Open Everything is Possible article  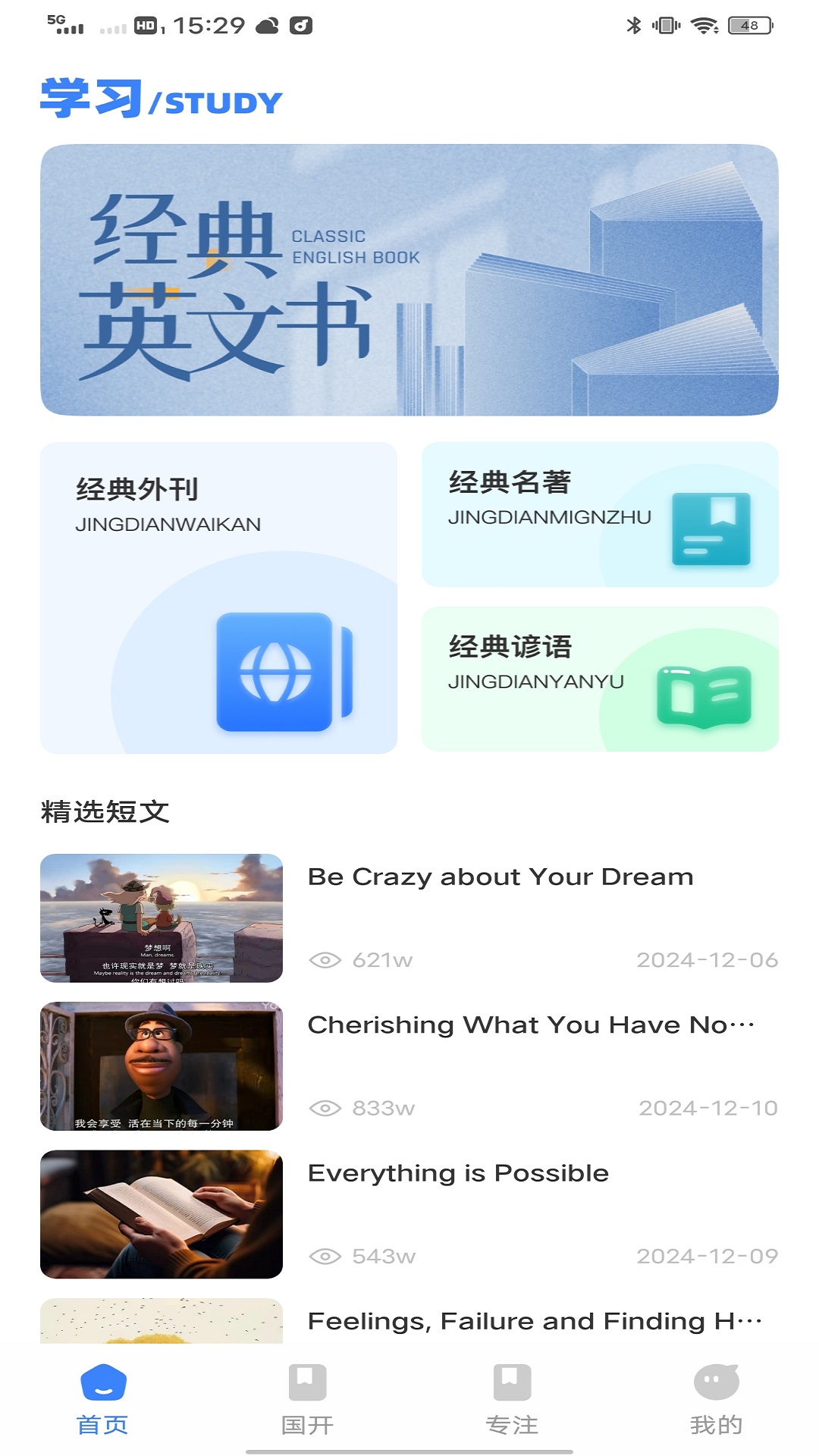457,1173
